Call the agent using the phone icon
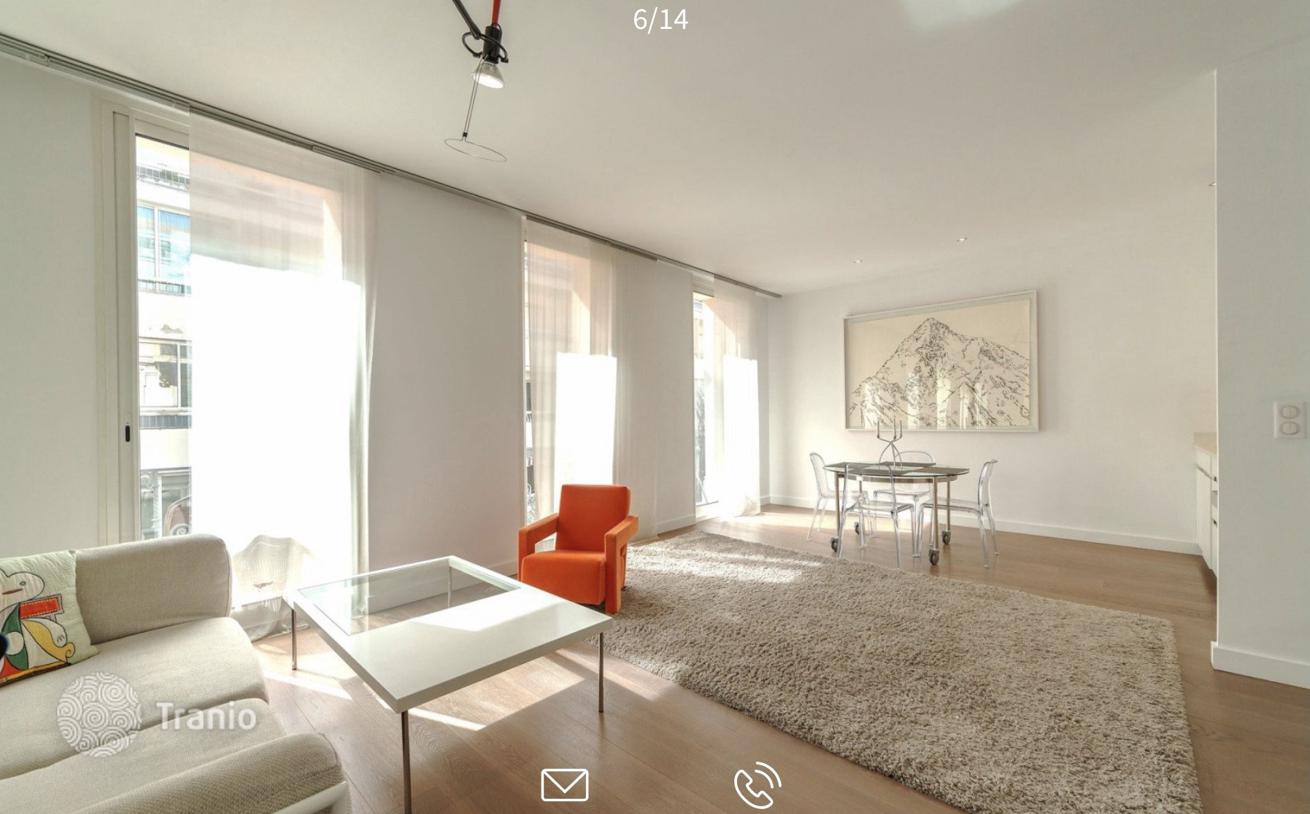This screenshot has width=1310, height=814. [757, 785]
